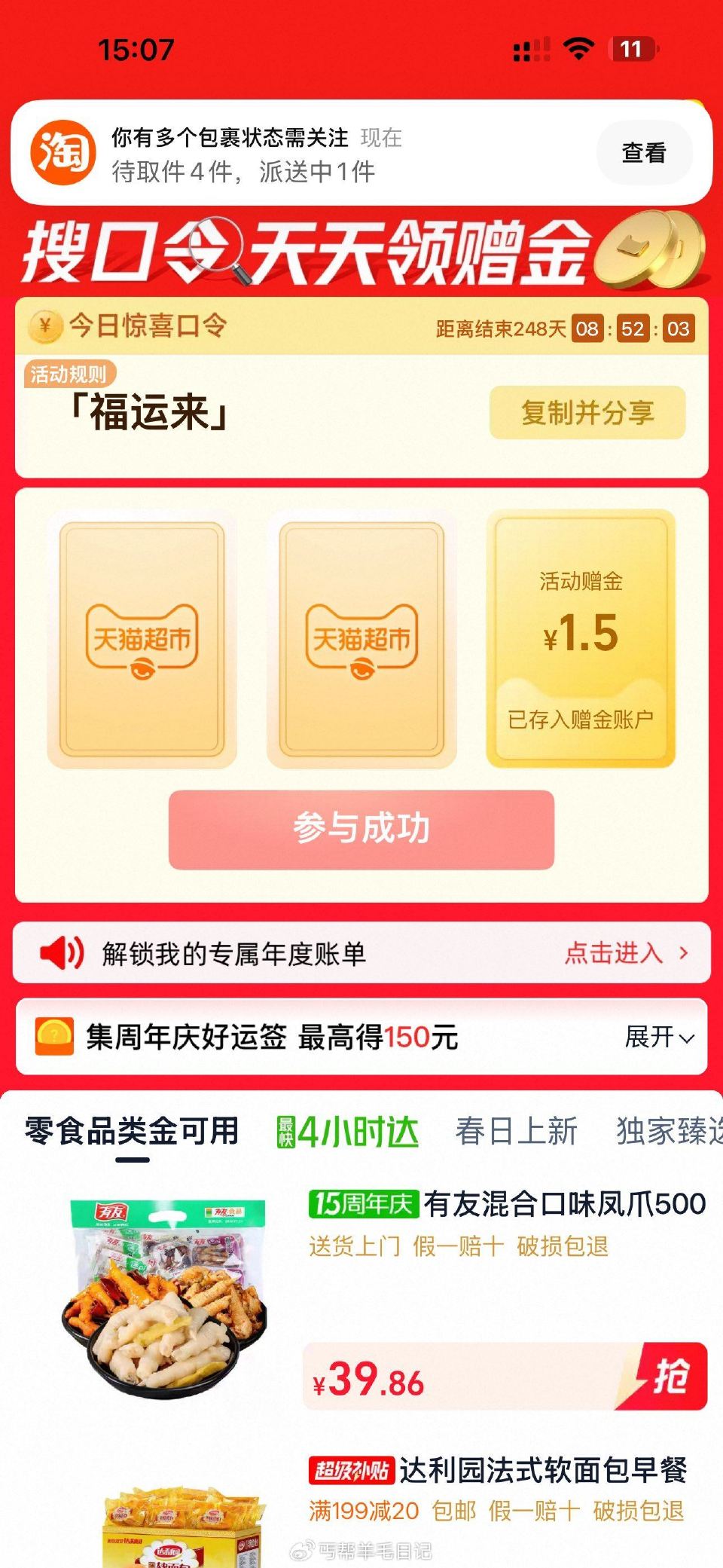Tap the coin icon next to 今日惊喜口令
Viewport: 723px width, 1568px height.
pyautogui.click(x=45, y=327)
